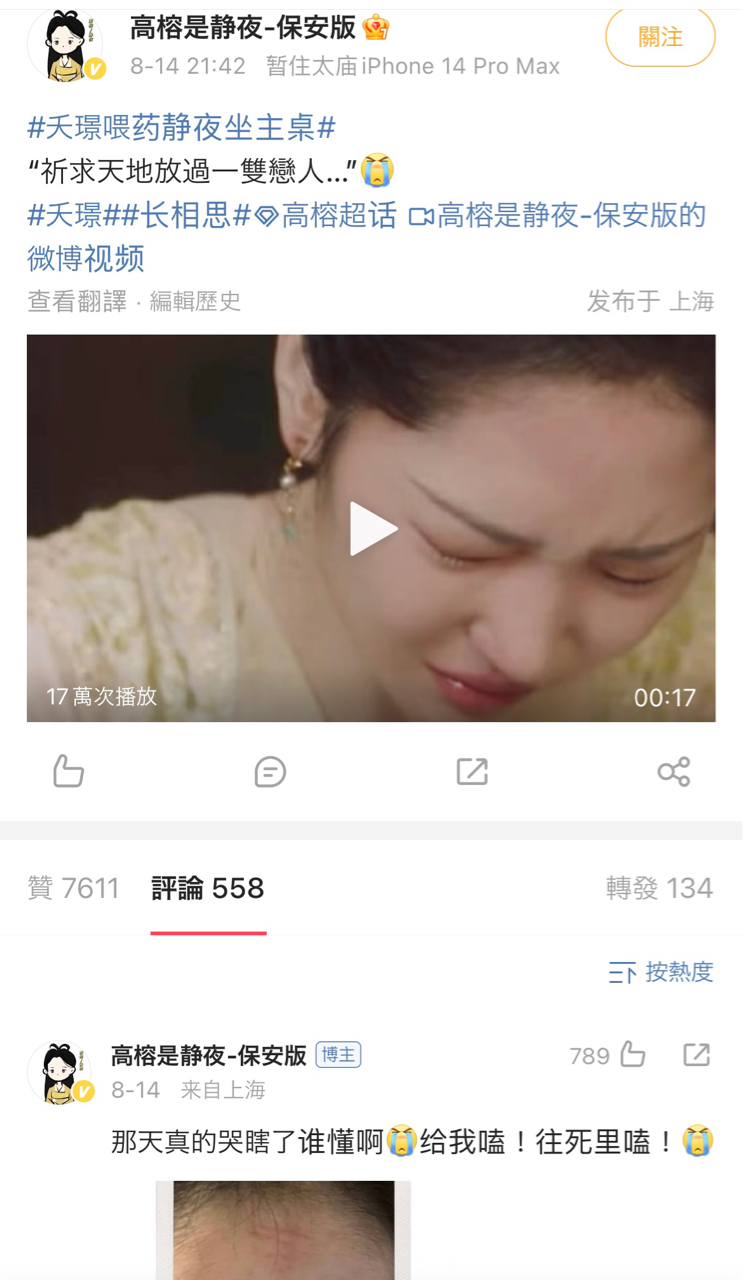Share the post with the share icon
The width and height of the screenshot is (743, 1280).
pyautogui.click(x=673, y=771)
